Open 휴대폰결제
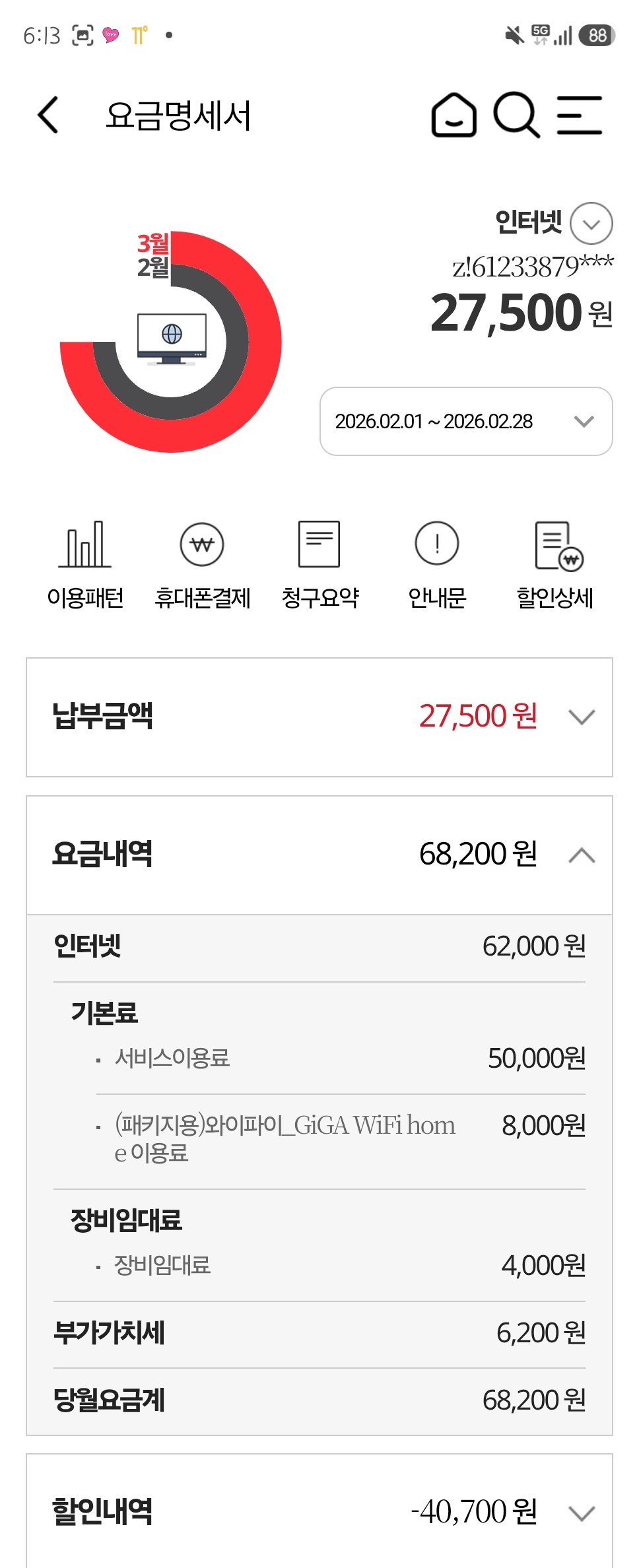Image resolution: width=639 pixels, height=1568 pixels. point(202,565)
